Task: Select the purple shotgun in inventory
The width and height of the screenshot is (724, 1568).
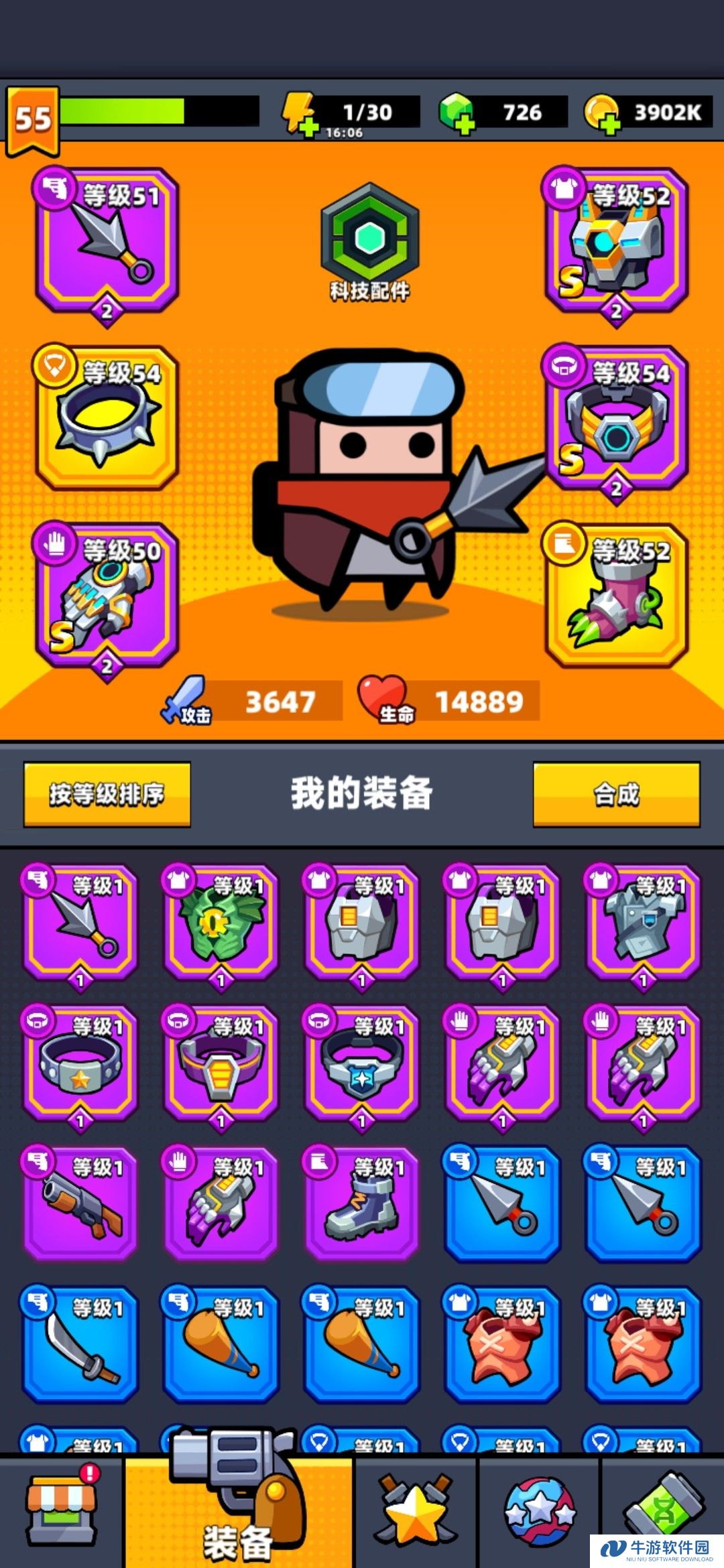Action: point(80,1203)
